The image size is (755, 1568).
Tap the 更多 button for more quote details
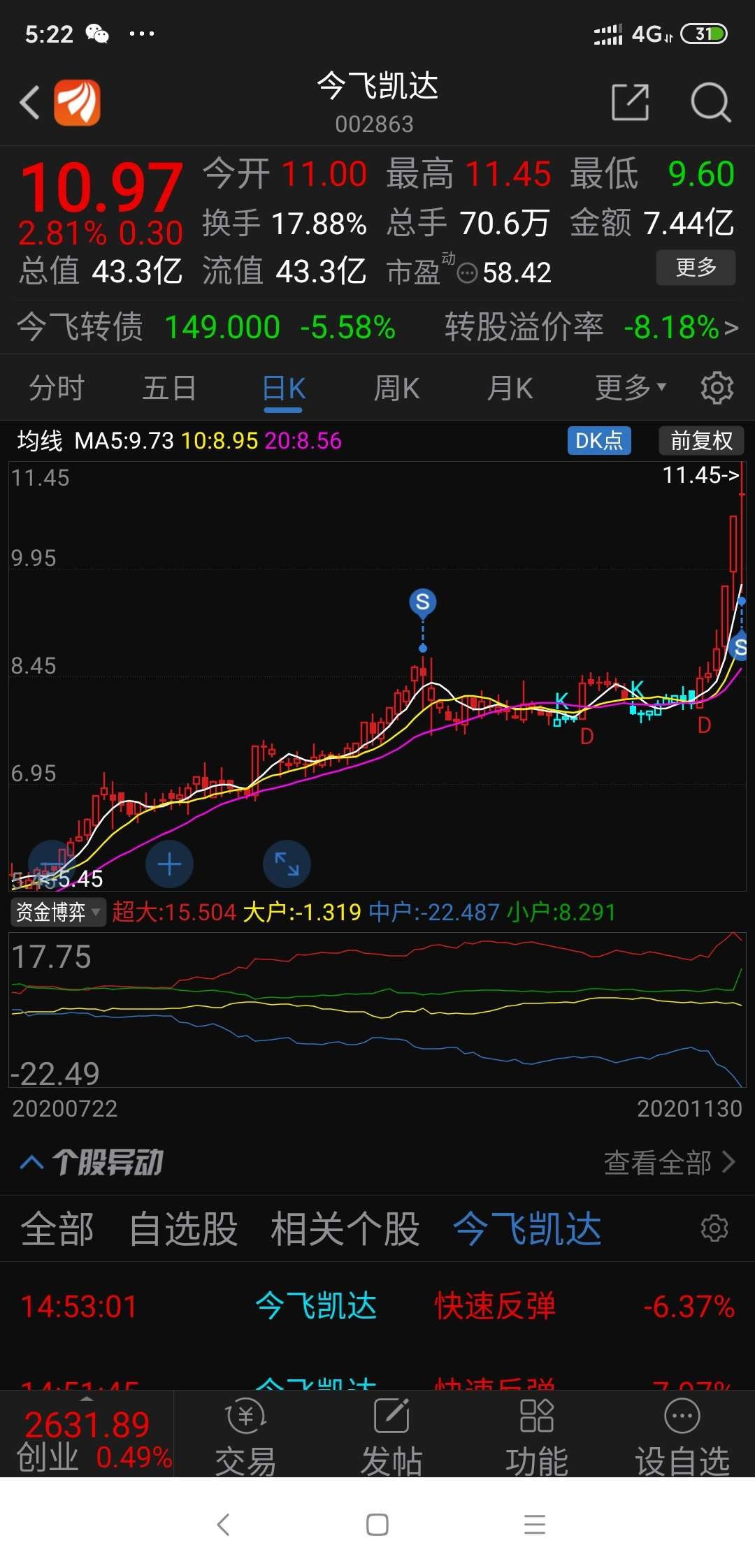pos(696,268)
